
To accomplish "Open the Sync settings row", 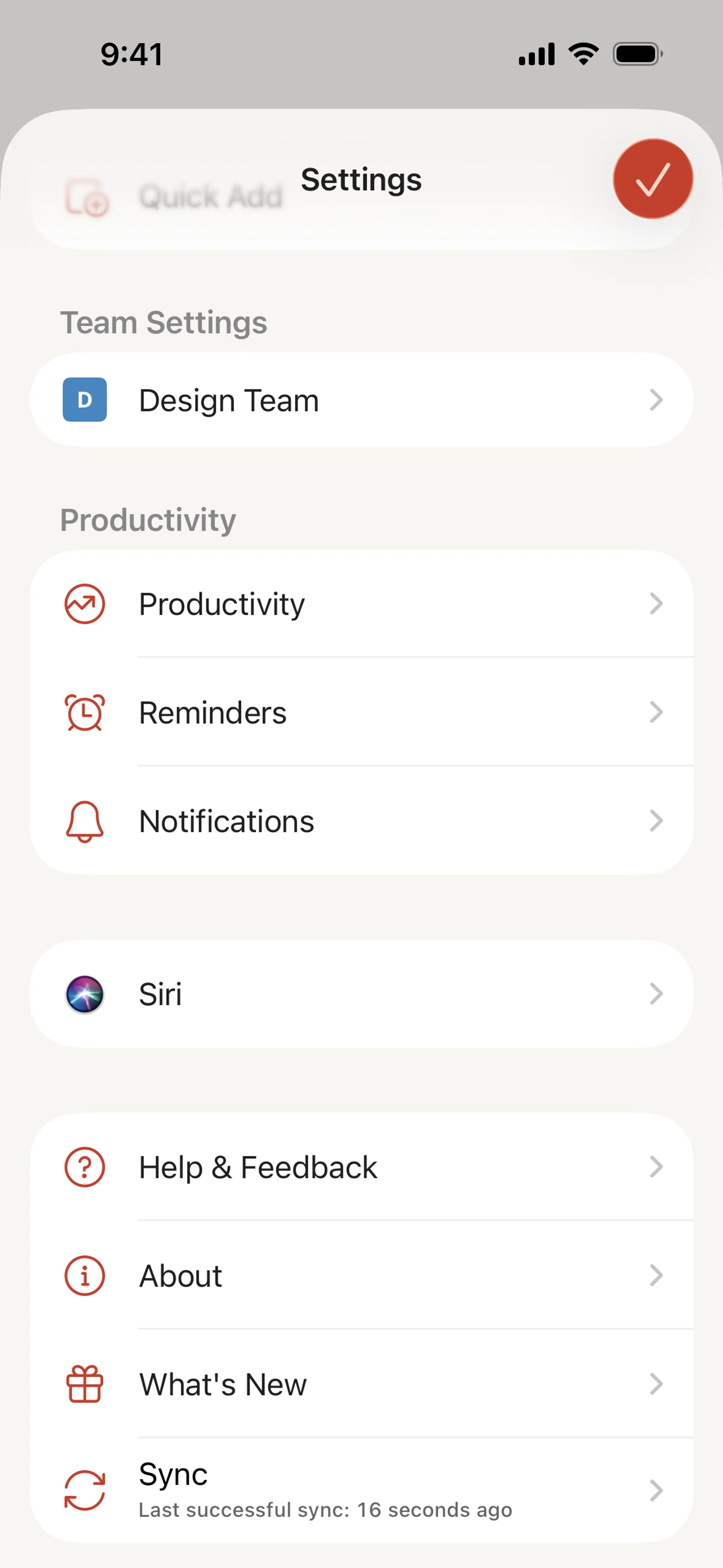I will tap(361, 1490).
